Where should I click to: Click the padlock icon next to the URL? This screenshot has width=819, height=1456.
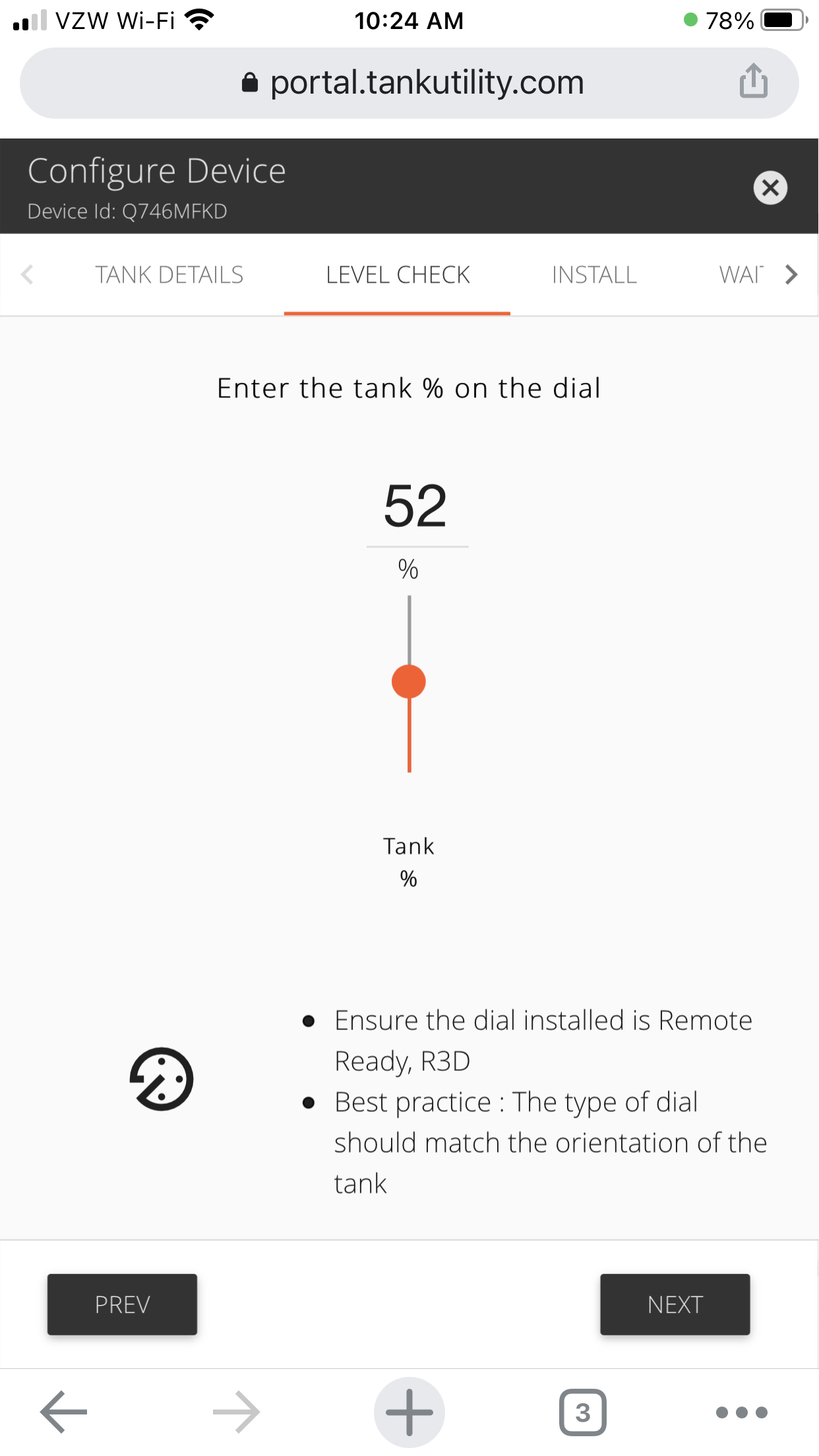pyautogui.click(x=249, y=82)
